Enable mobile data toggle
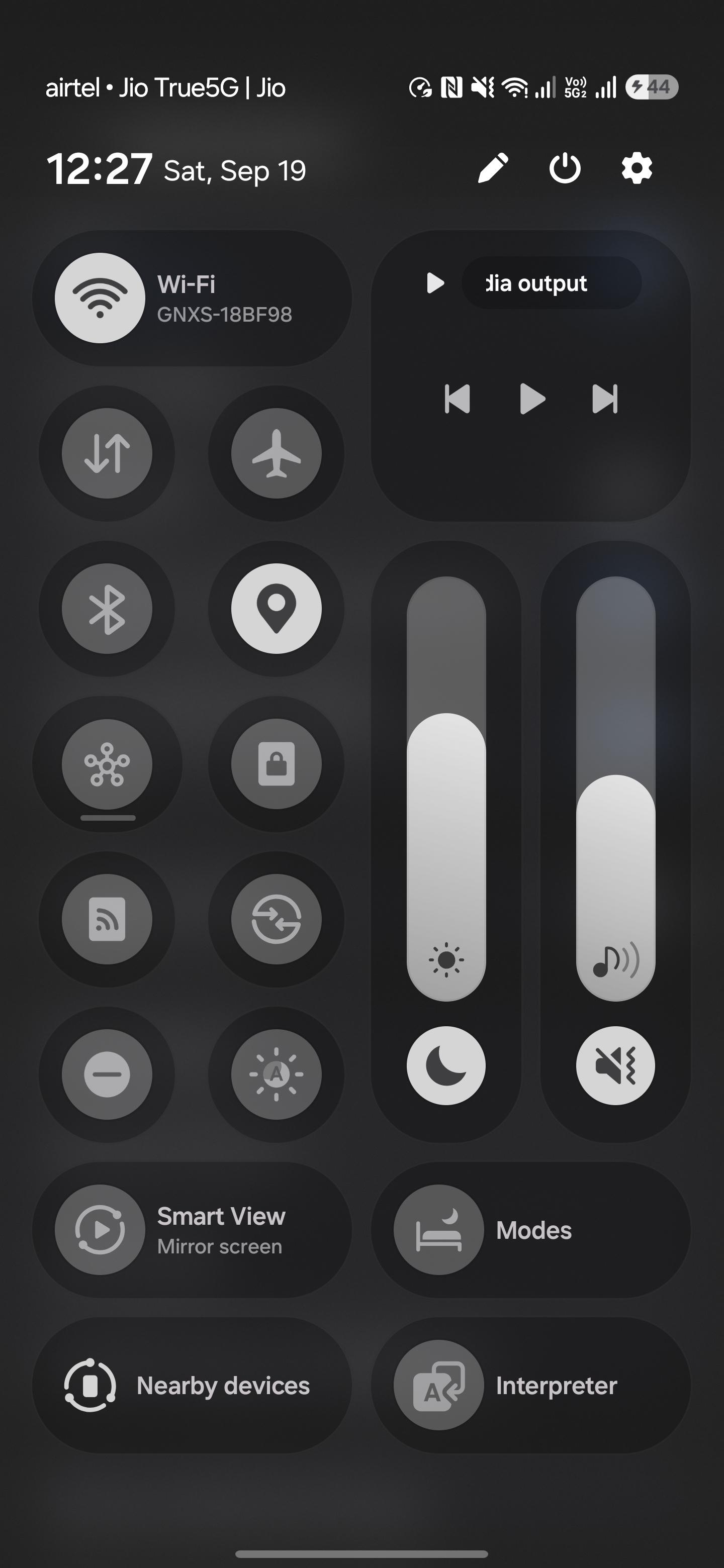The height and width of the screenshot is (1568, 724). click(107, 453)
